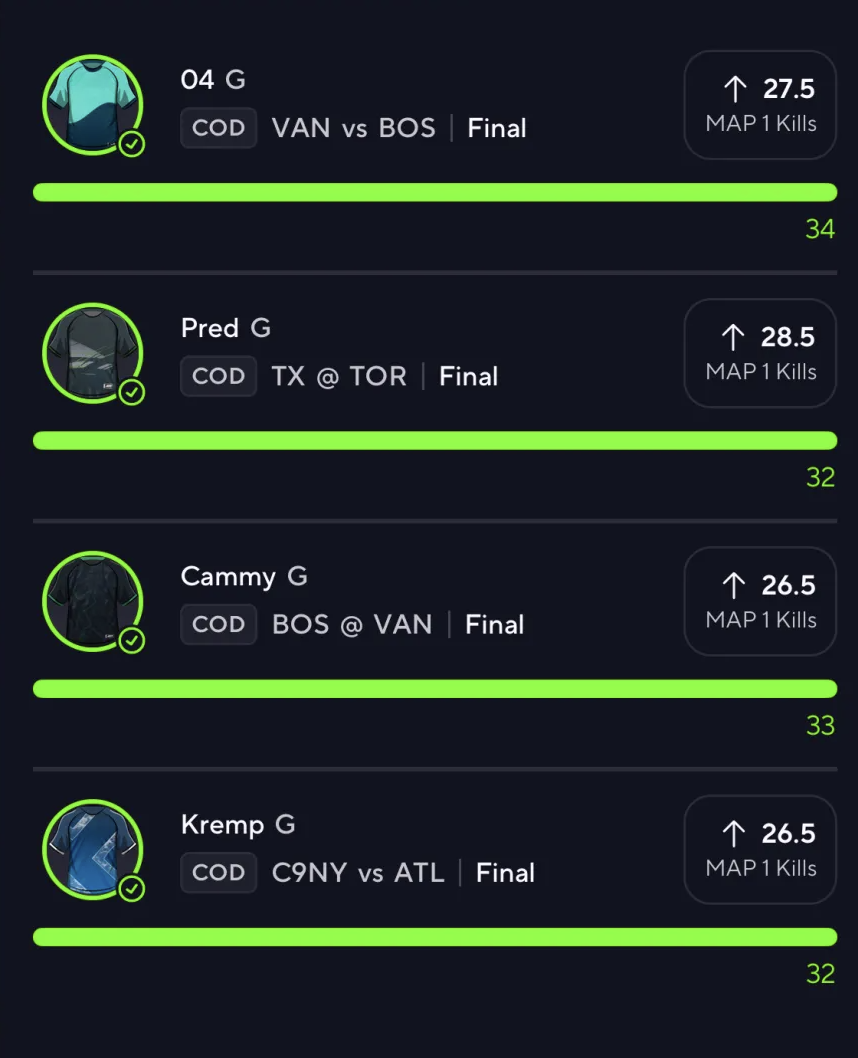Select Pred's jersey avatar
The height and width of the screenshot is (1058, 858).
(92, 353)
